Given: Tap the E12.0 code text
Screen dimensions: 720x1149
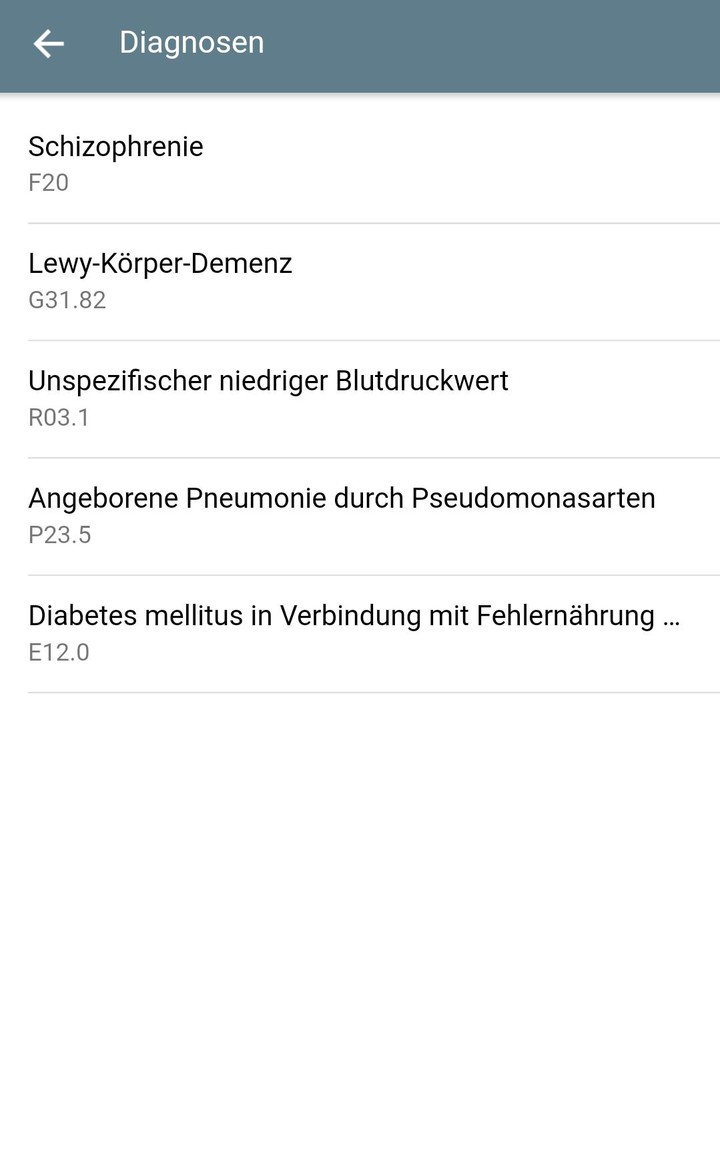Looking at the screenshot, I should coord(58,652).
